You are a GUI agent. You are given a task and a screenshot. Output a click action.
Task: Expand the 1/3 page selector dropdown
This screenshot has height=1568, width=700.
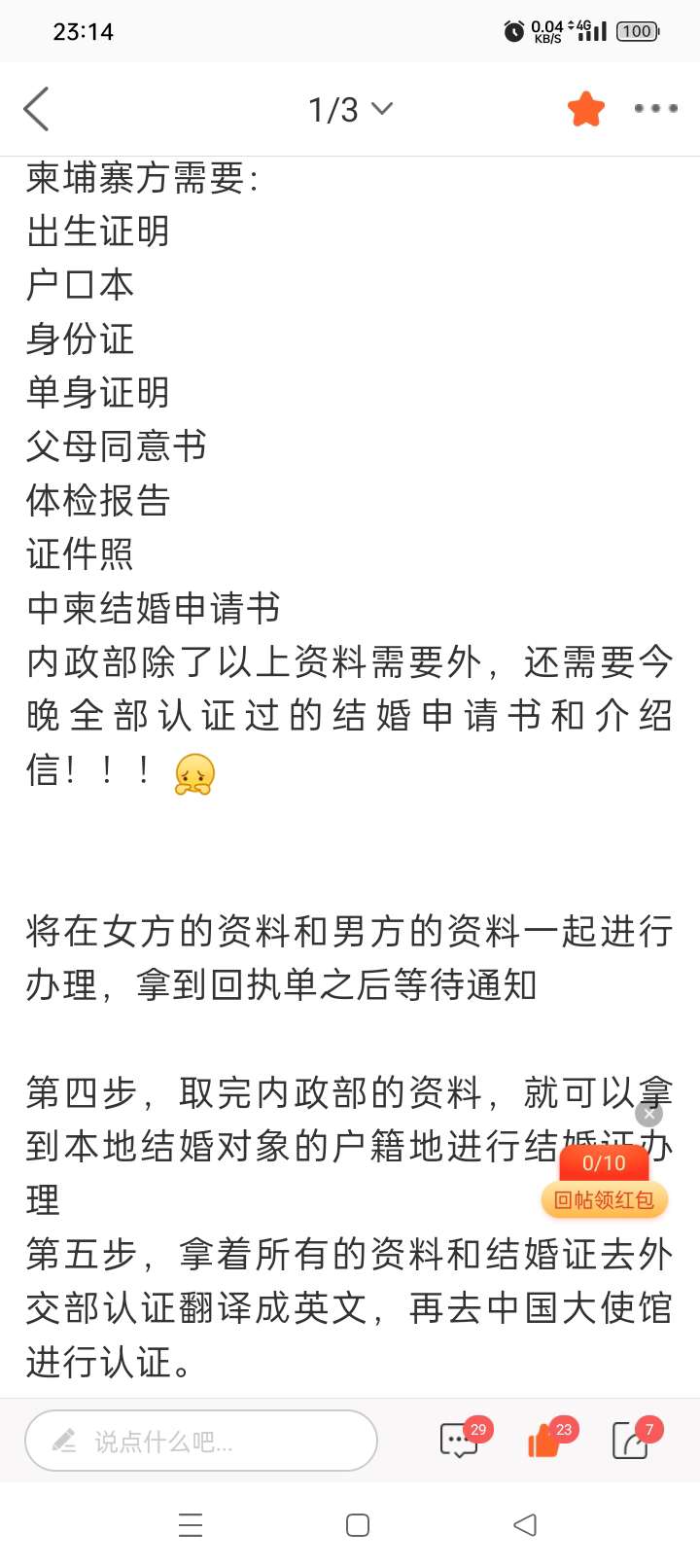point(350,109)
